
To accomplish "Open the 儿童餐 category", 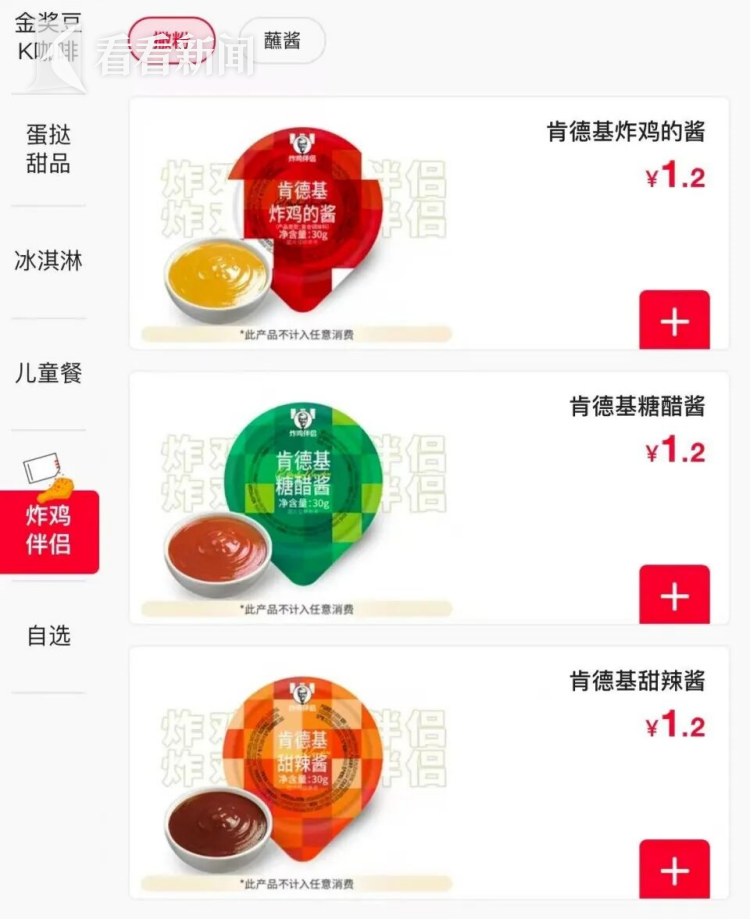I will point(47,374).
